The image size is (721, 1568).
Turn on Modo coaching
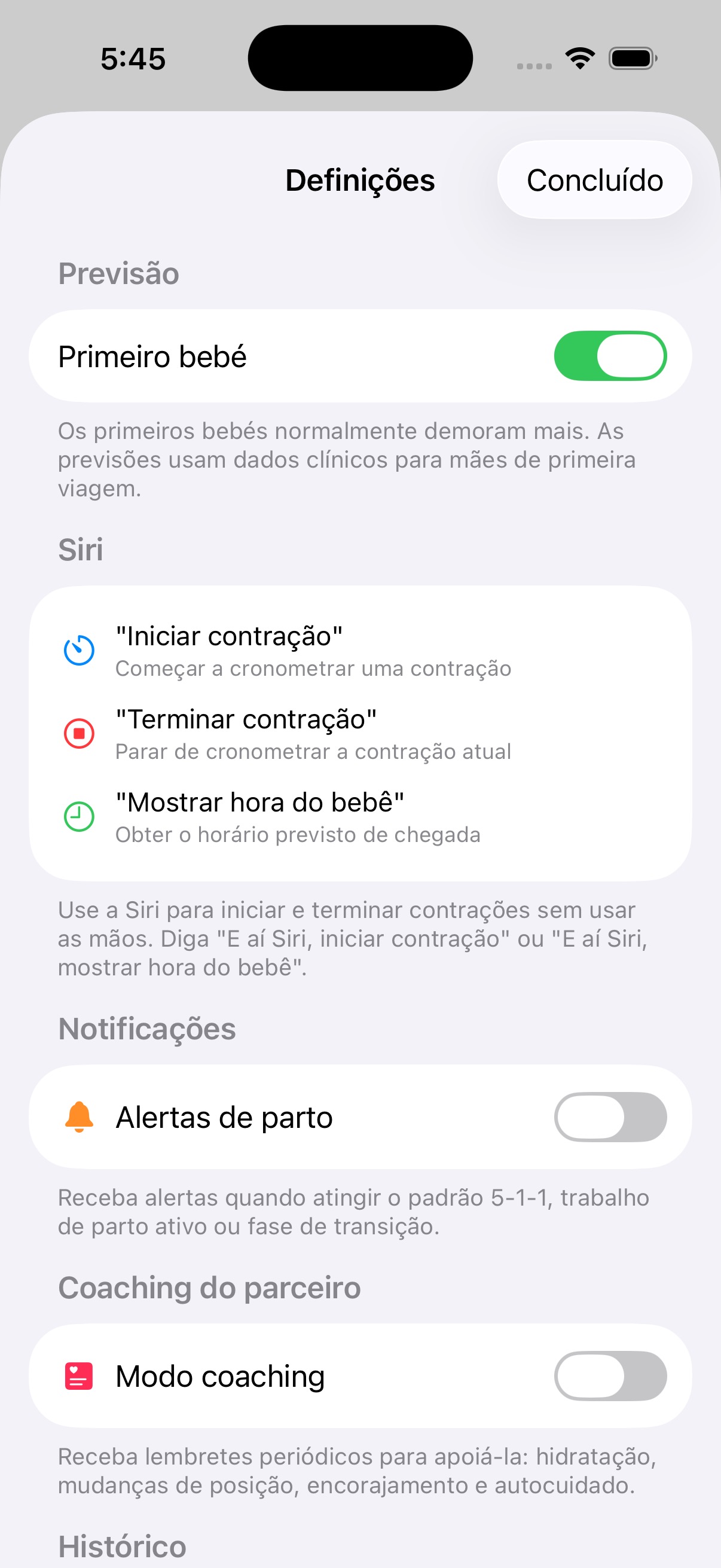pyautogui.click(x=610, y=1376)
